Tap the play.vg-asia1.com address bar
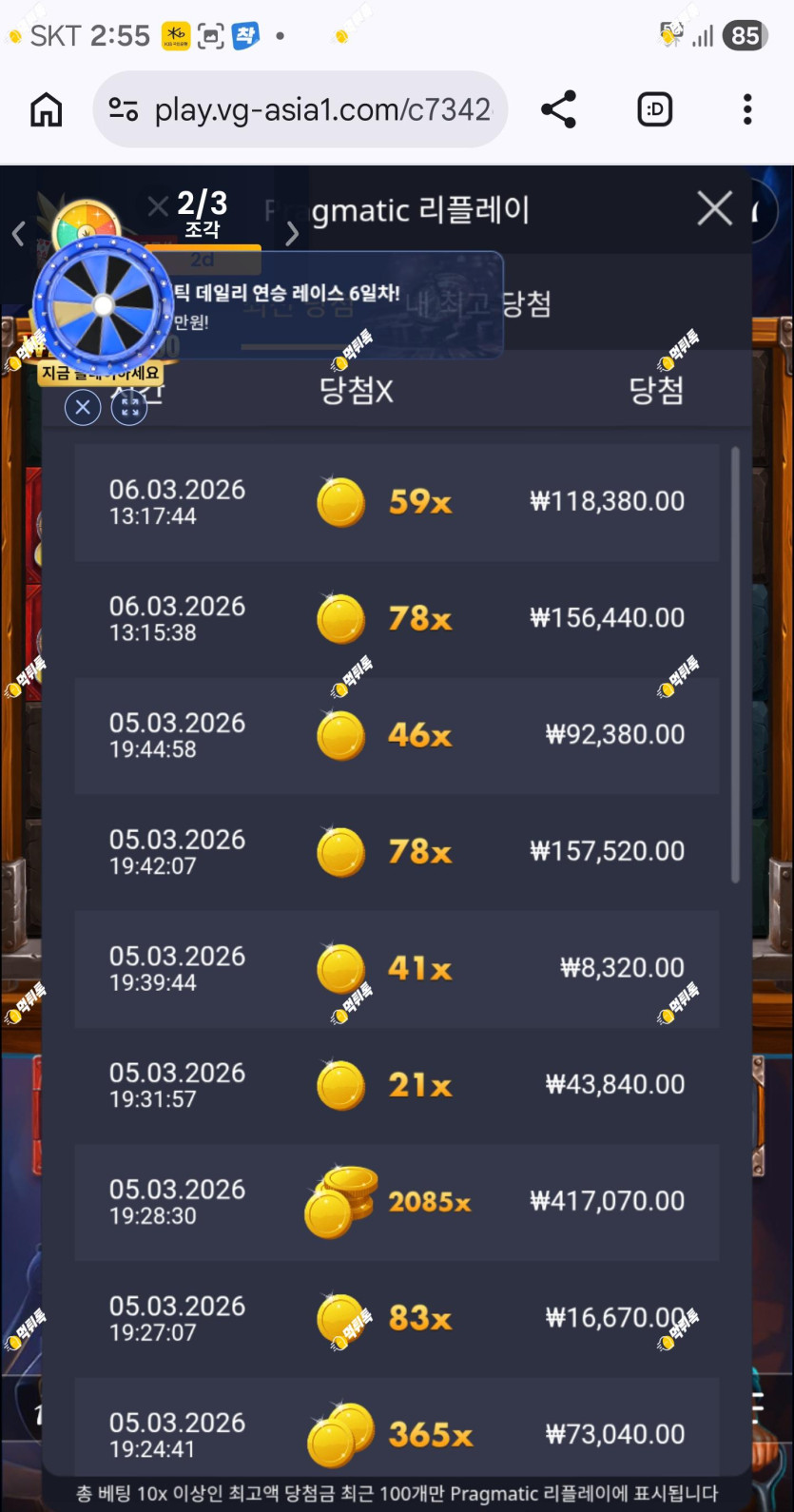 tap(300, 109)
